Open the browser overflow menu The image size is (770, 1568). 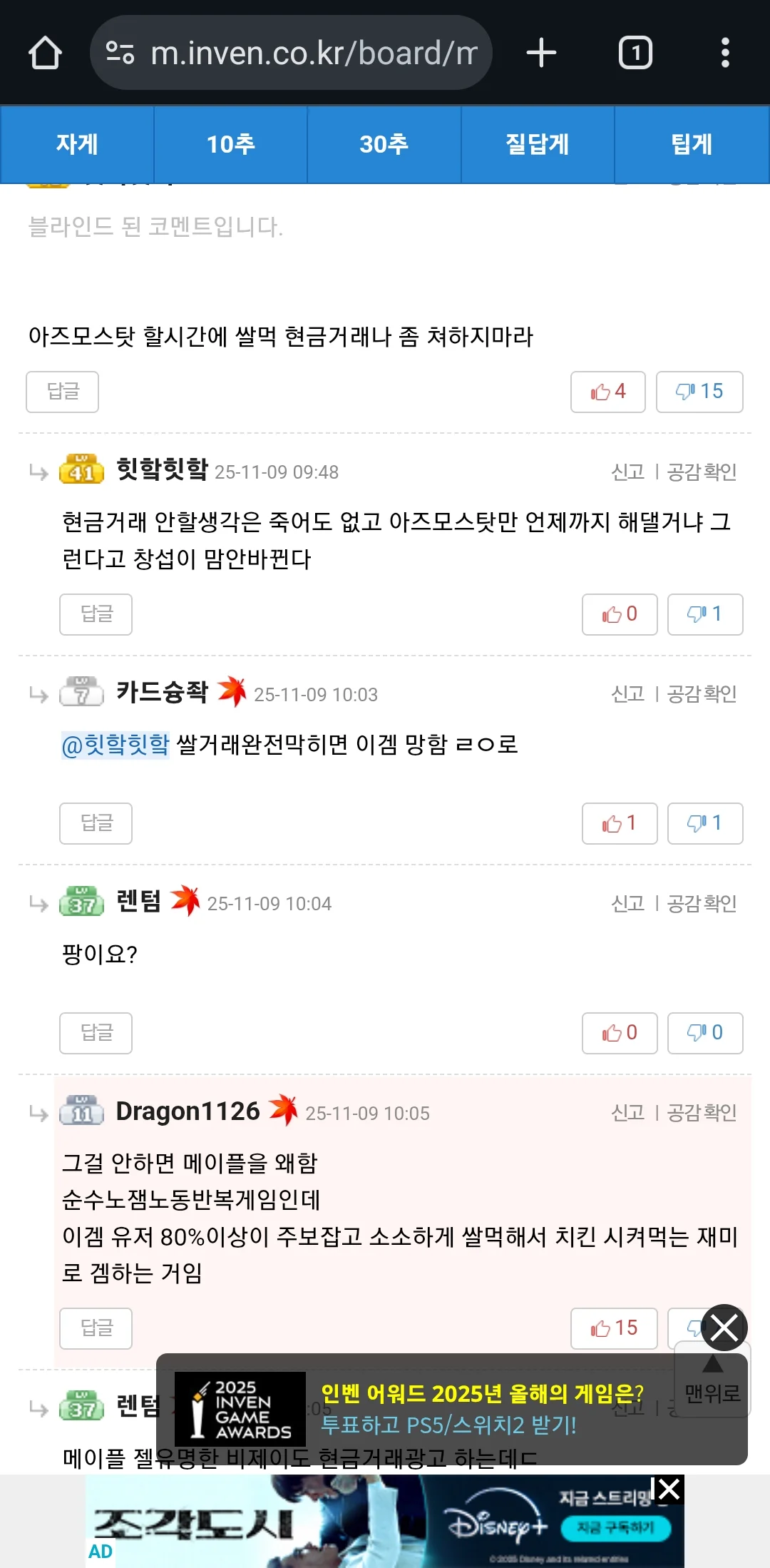(725, 53)
